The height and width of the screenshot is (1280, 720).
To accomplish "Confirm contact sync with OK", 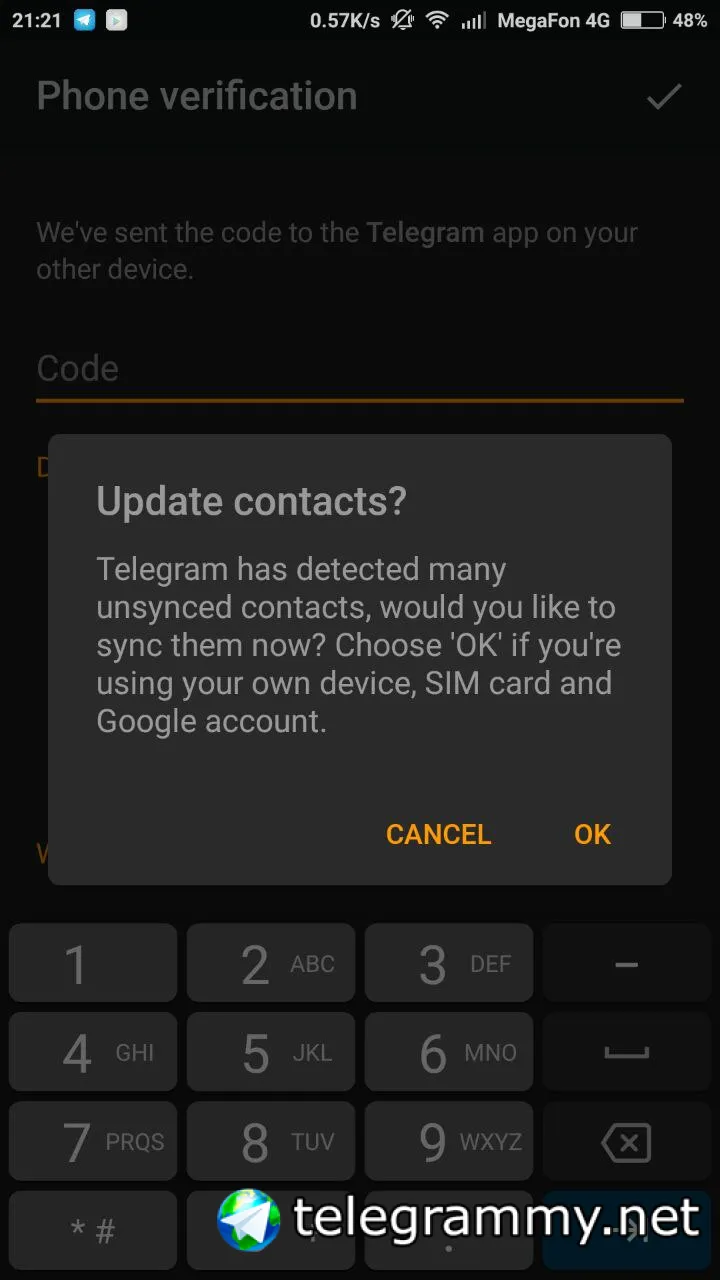I will [592, 834].
